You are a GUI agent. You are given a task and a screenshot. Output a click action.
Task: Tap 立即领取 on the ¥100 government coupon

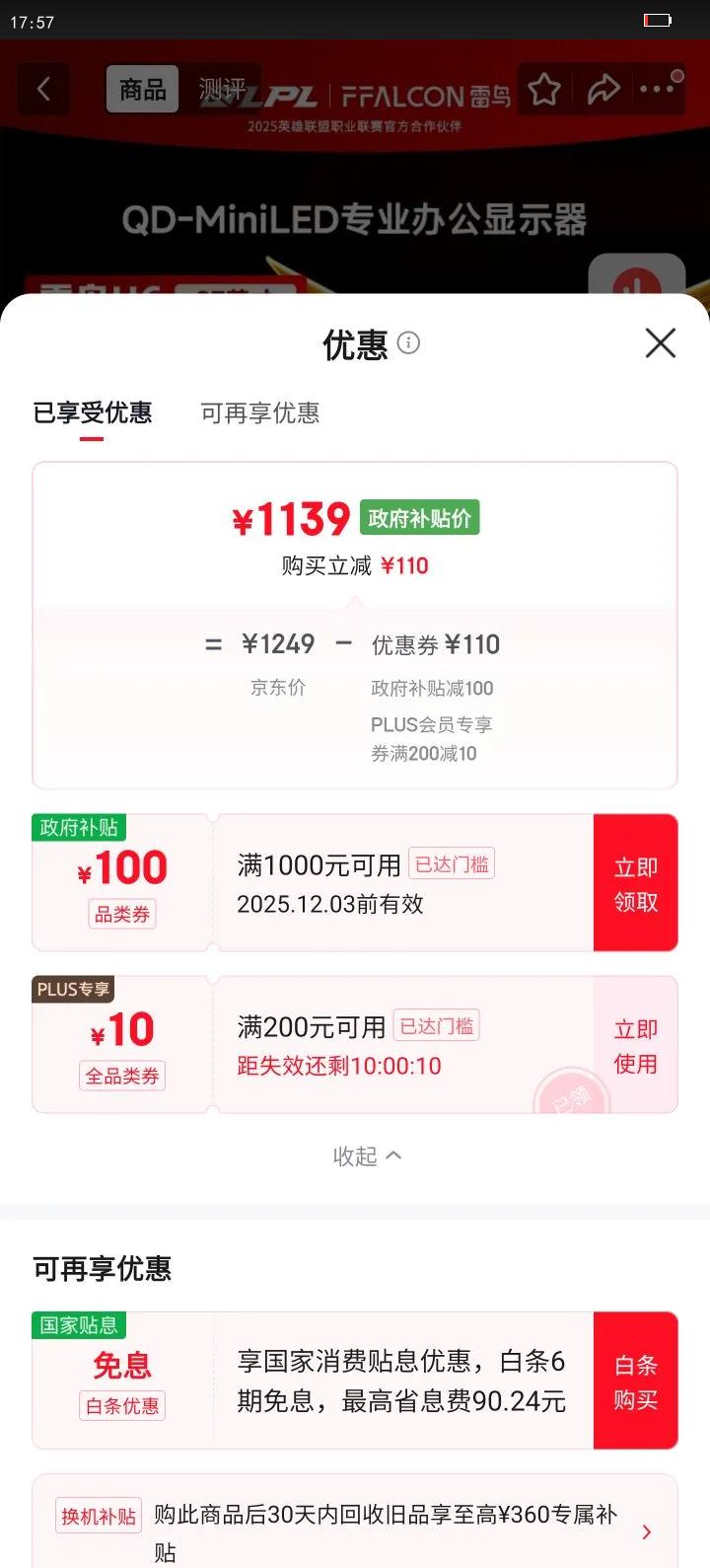pos(635,881)
